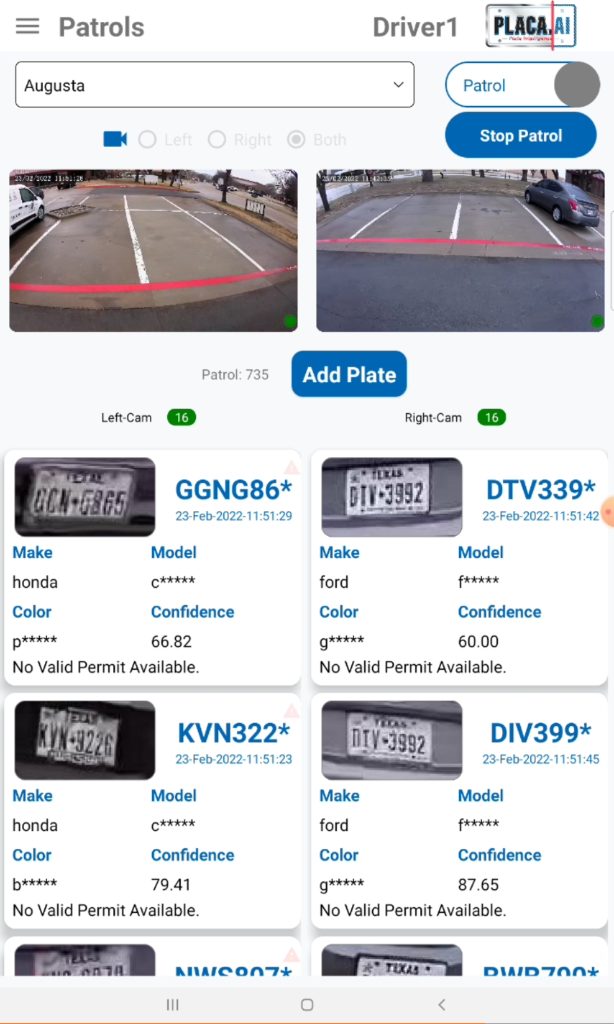This screenshot has height=1024, width=614.
Task: Open plate card DTV339*
Action: 459,567
